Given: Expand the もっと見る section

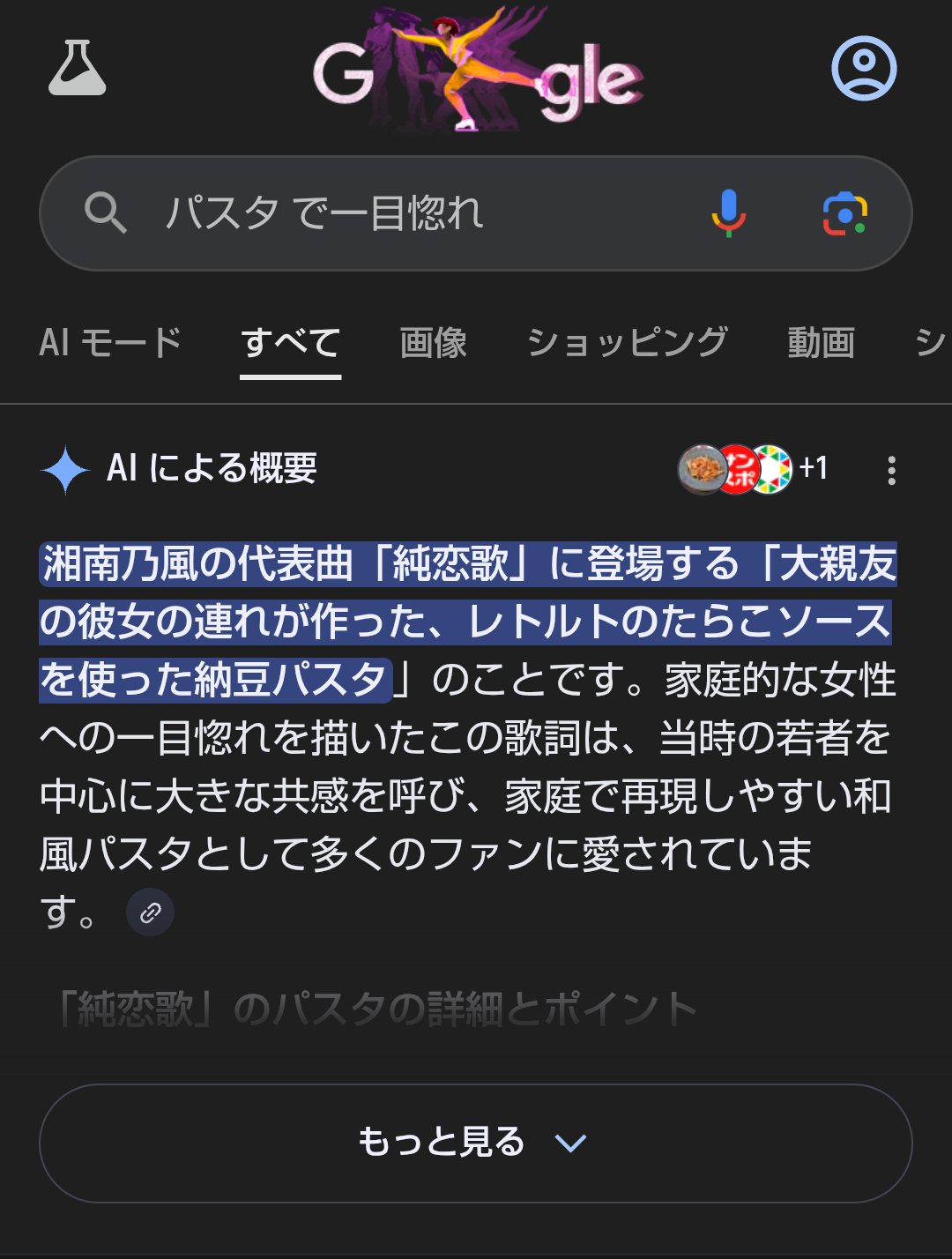Looking at the screenshot, I should pos(439,1142).
